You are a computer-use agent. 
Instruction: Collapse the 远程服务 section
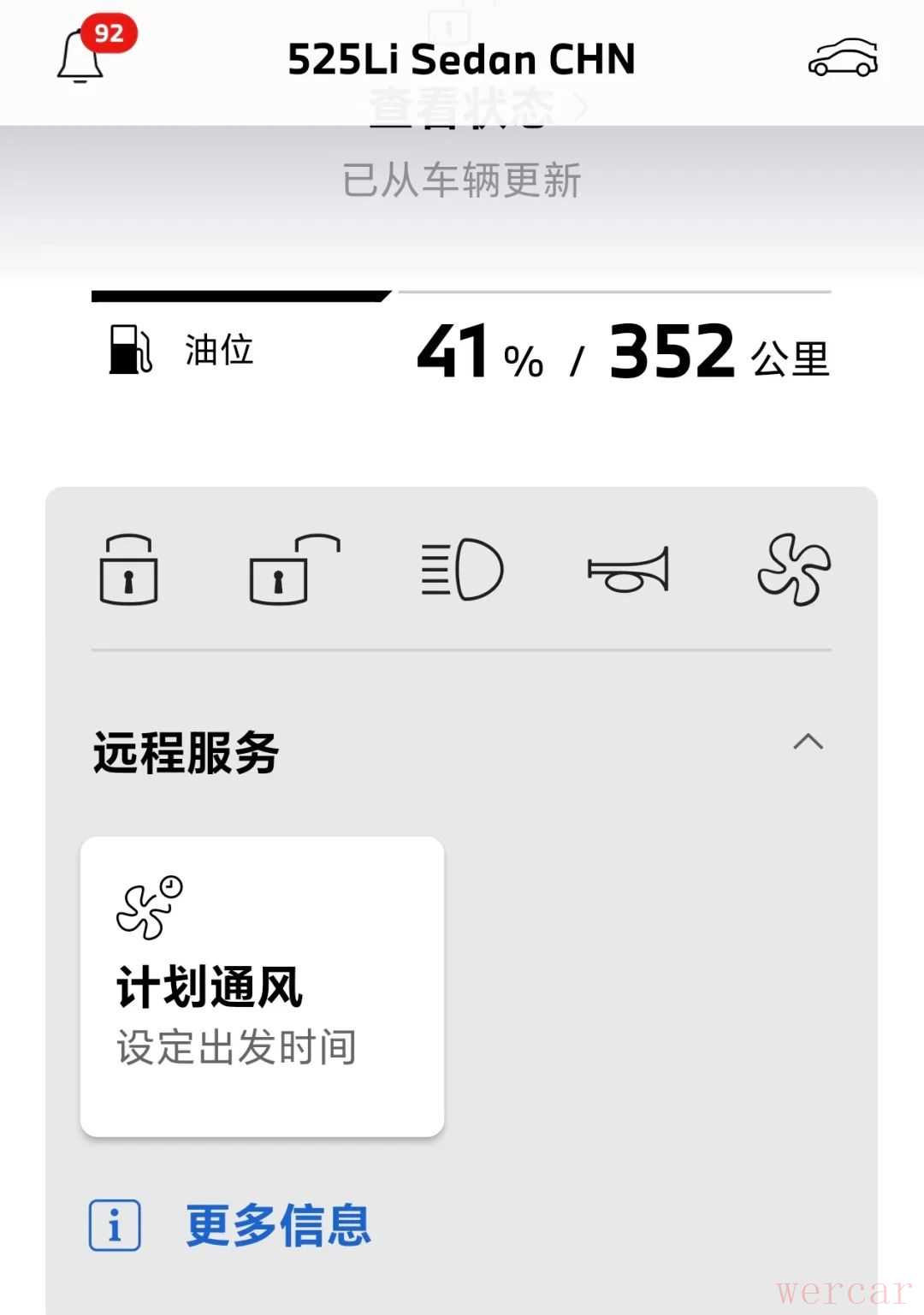coord(808,742)
